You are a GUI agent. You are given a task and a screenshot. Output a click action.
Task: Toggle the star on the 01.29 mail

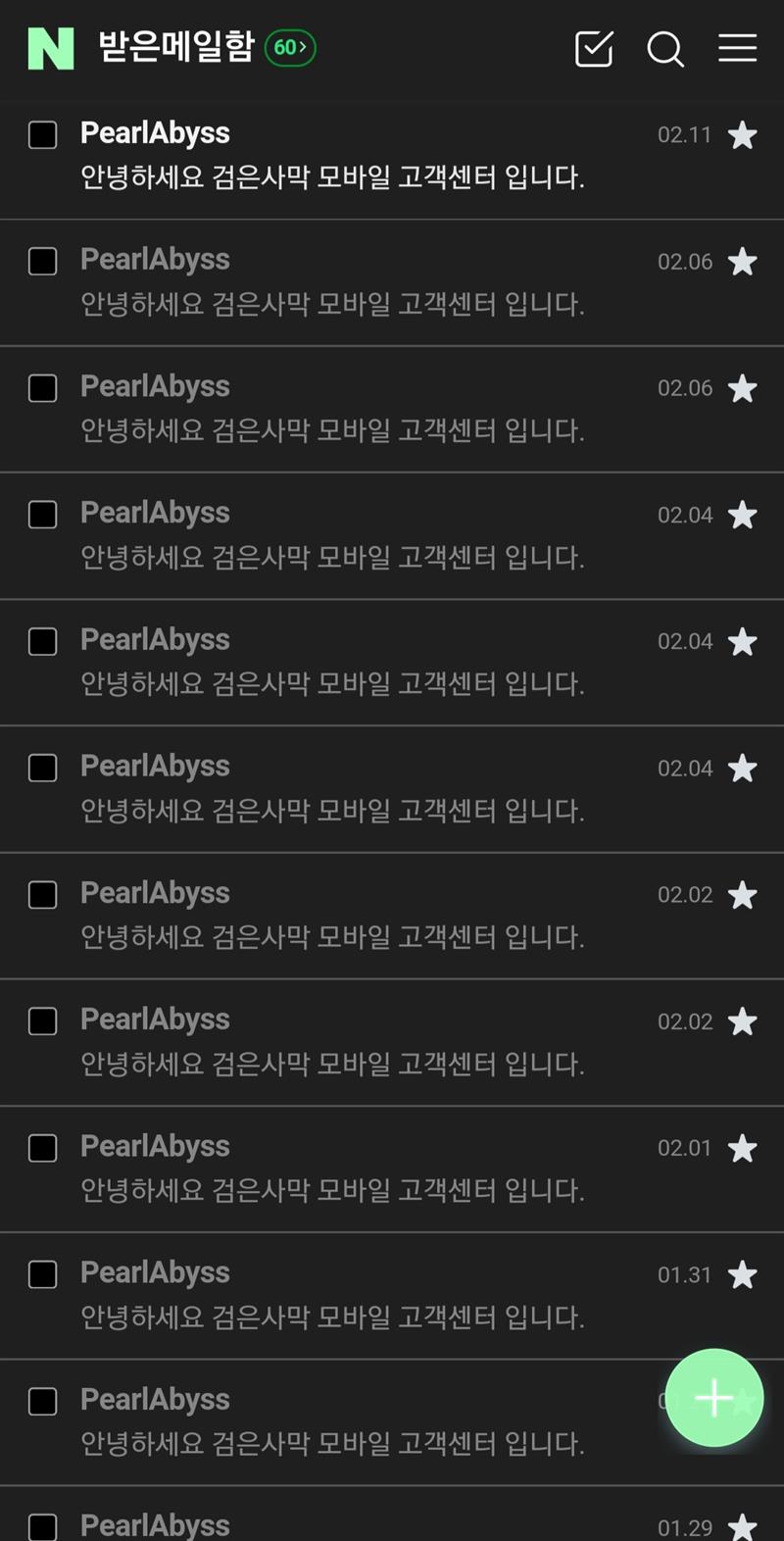point(743,1526)
